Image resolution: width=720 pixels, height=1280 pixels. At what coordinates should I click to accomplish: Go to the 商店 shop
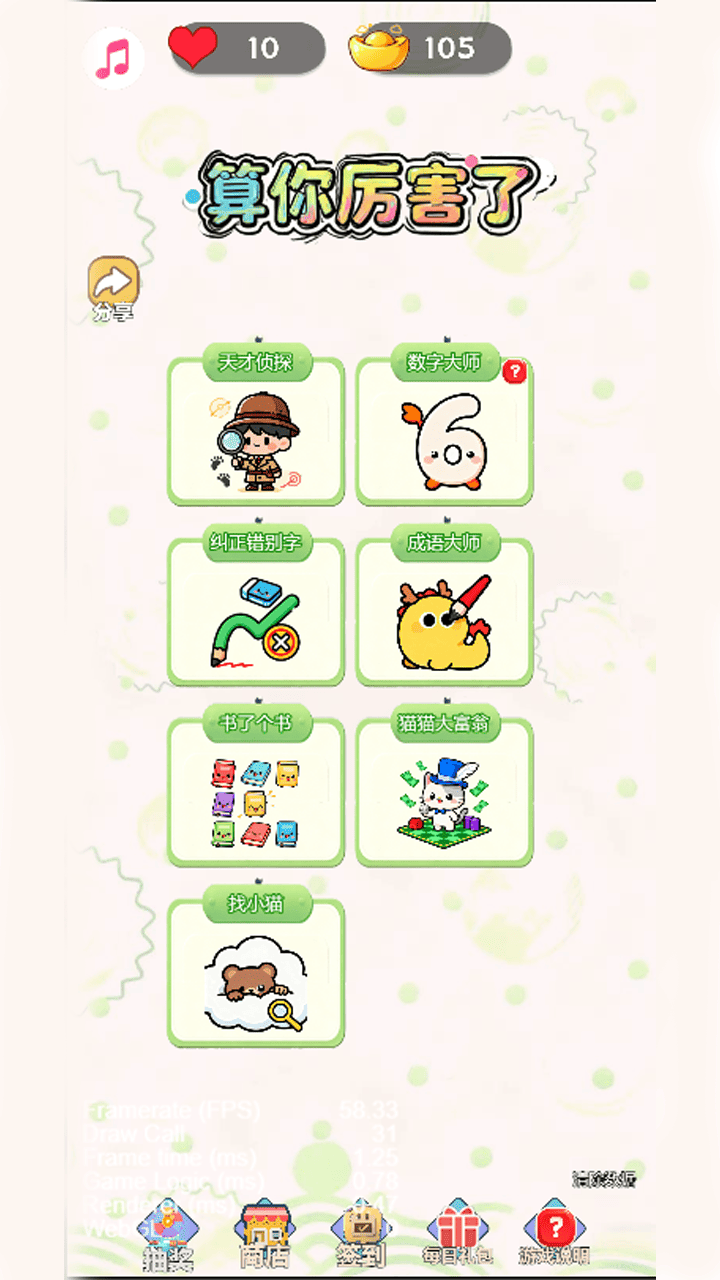264,1235
